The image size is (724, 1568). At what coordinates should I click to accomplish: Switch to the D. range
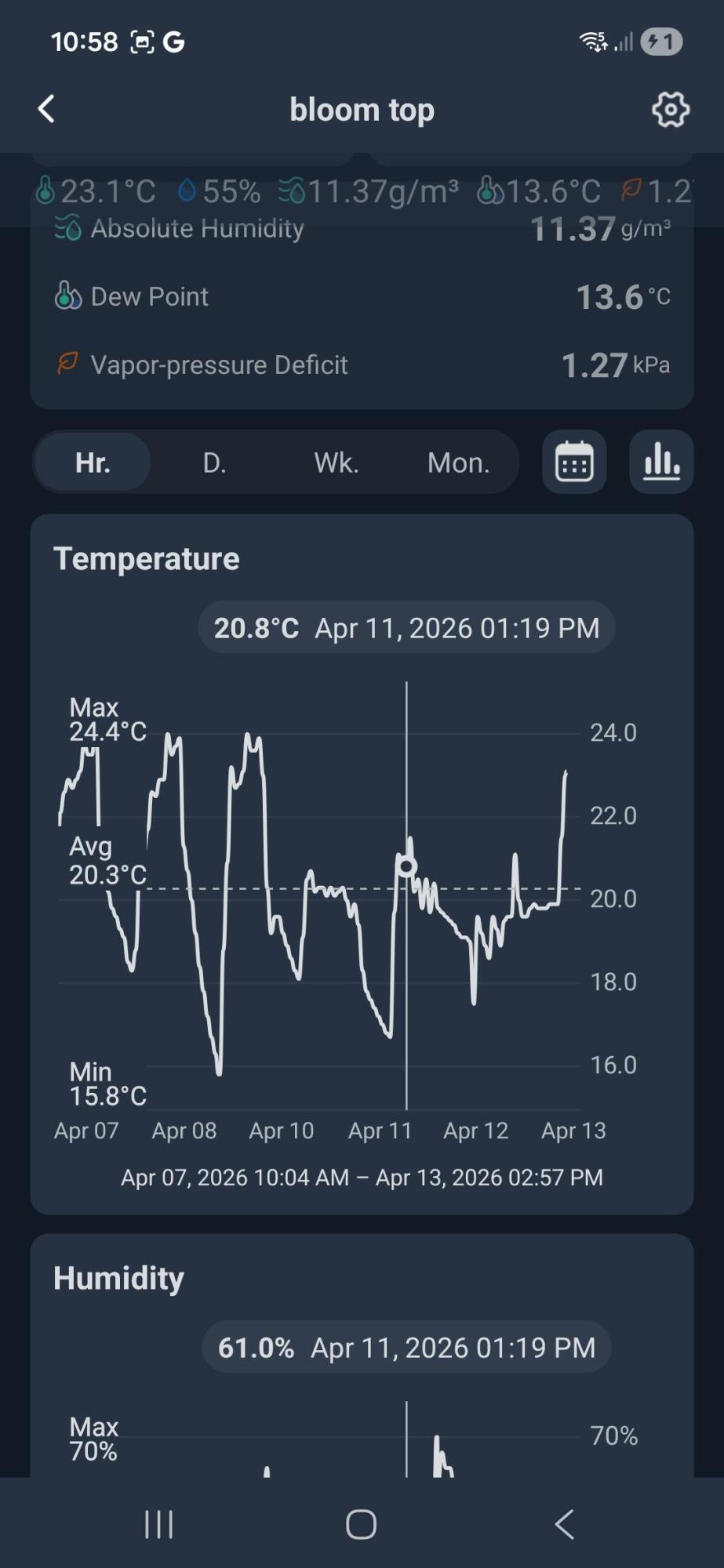tap(214, 463)
